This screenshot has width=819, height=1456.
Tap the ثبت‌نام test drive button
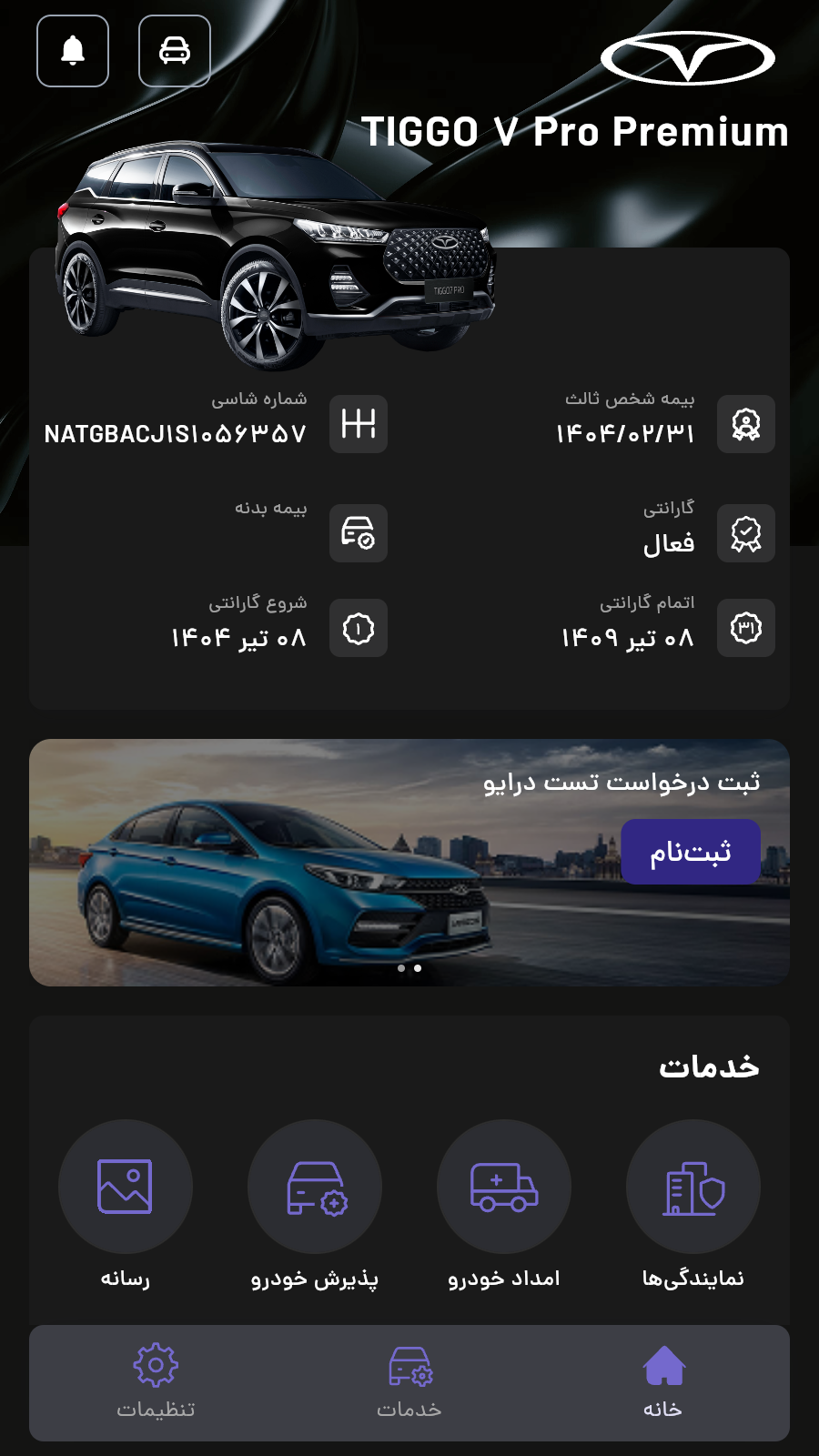pyautogui.click(x=691, y=852)
